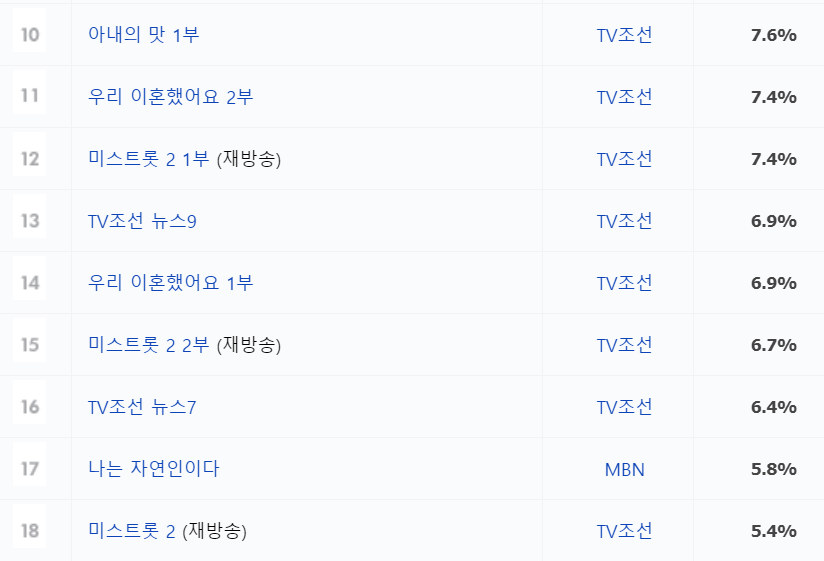
Task: Tap TV조선 channel link beside TV조선 뉴스9
Action: click(624, 221)
